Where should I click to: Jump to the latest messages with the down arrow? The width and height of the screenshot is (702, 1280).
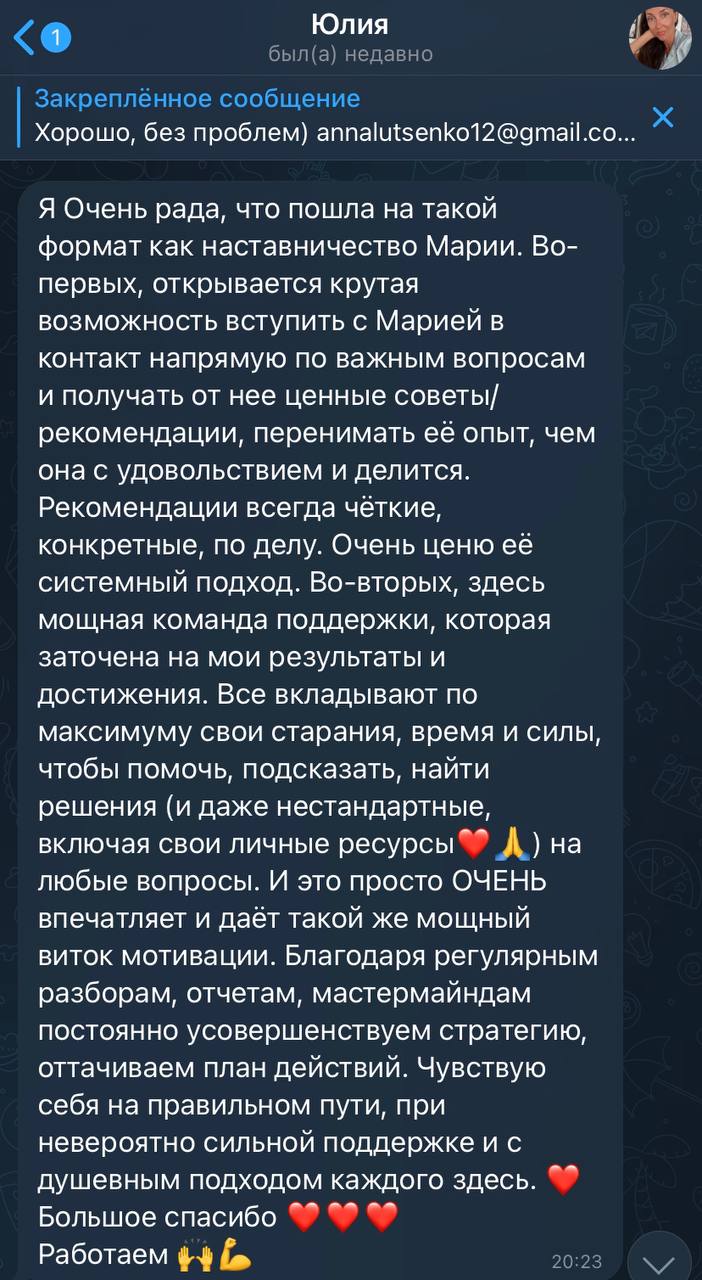pos(660,1259)
